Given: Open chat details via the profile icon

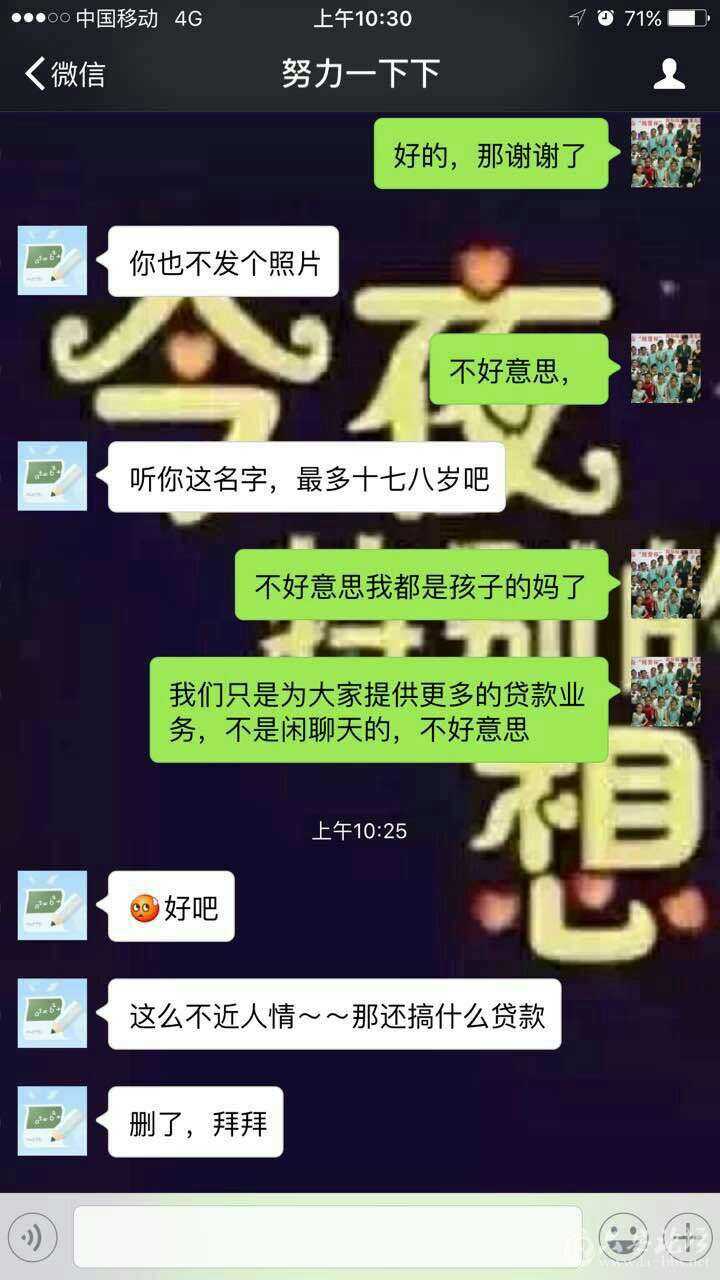Looking at the screenshot, I should pos(669,74).
